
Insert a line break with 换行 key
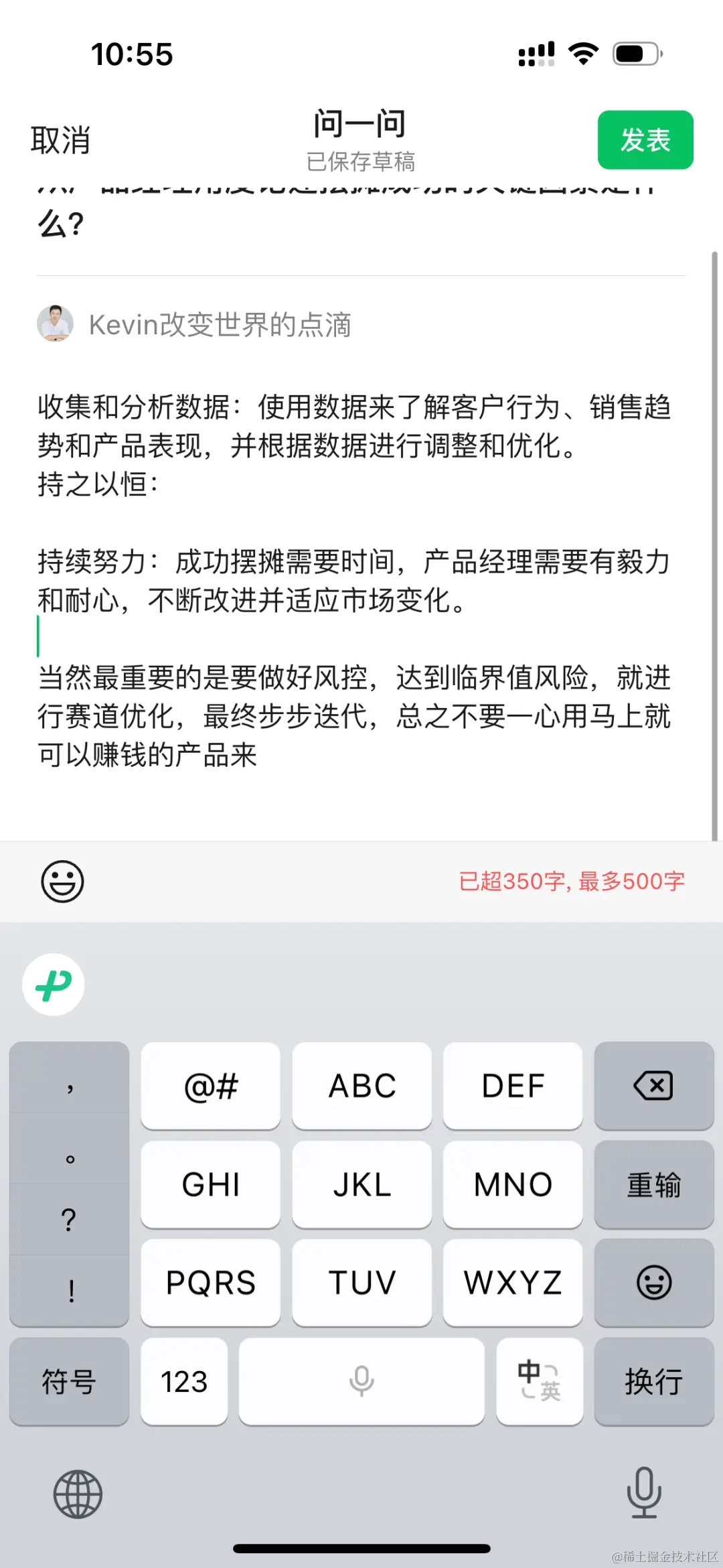pos(653,1381)
